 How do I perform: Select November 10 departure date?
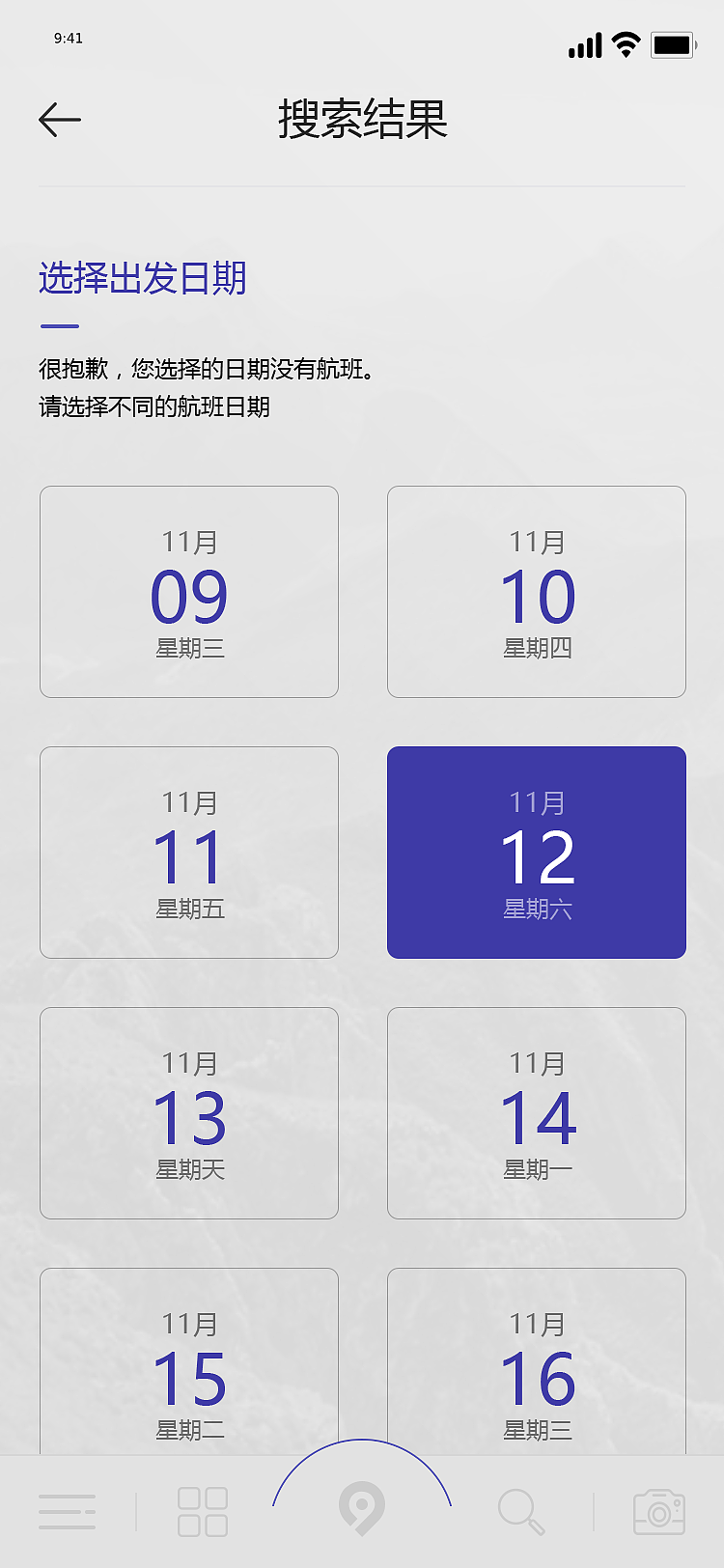pyautogui.click(x=536, y=591)
